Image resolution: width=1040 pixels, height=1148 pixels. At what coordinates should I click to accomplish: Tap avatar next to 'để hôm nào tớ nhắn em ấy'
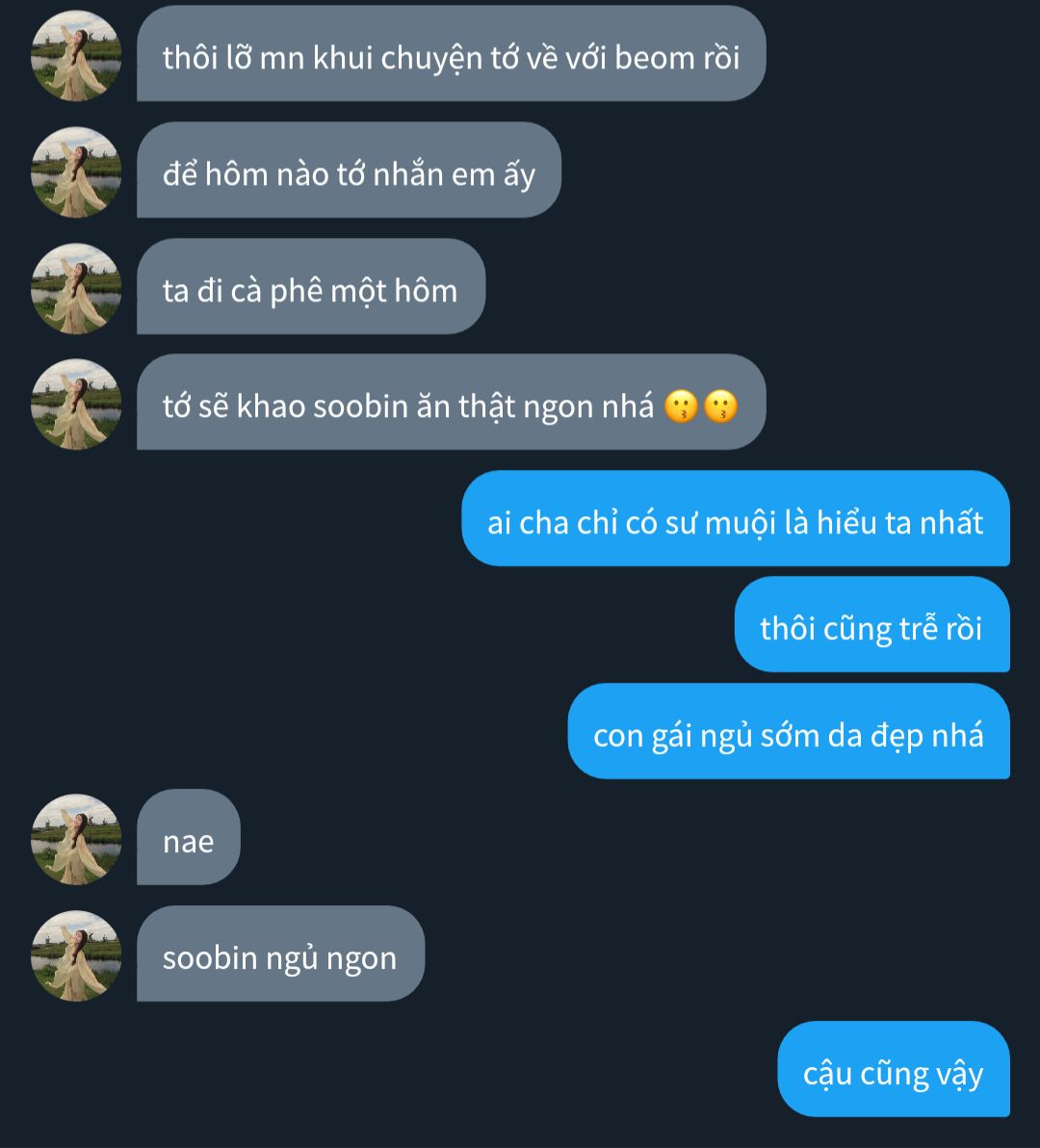tap(76, 172)
